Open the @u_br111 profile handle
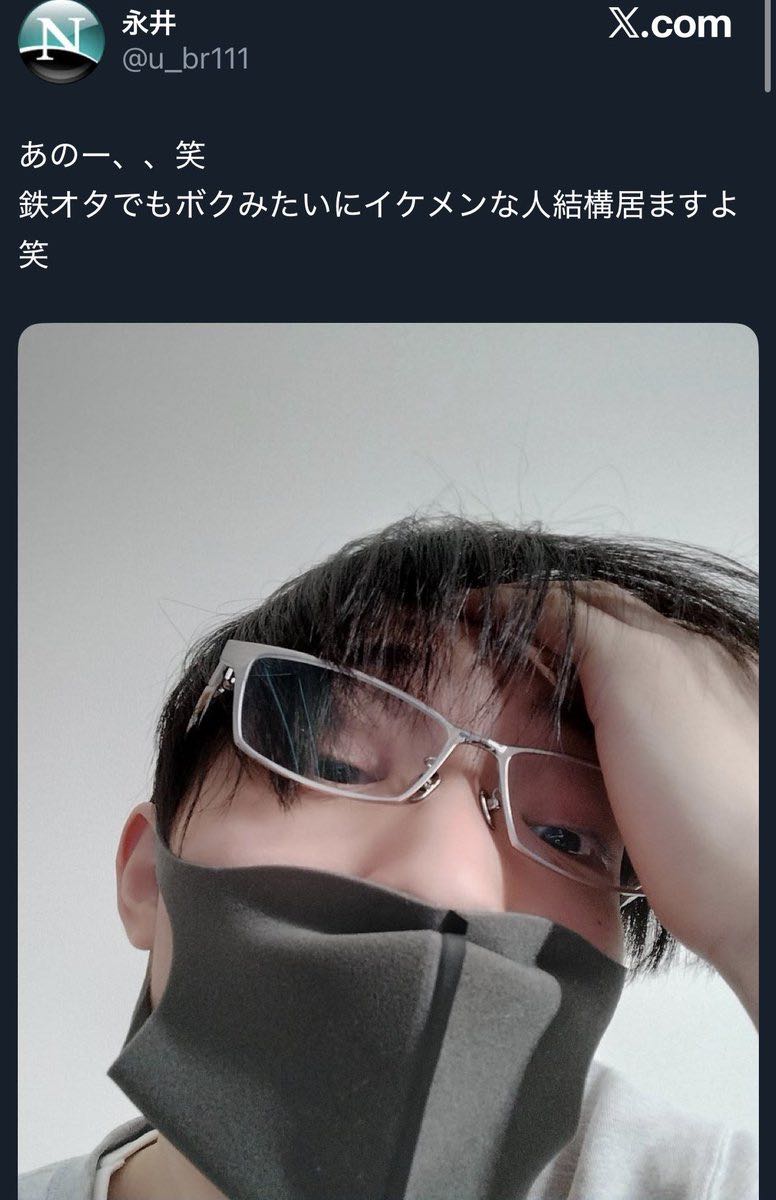 (x=185, y=60)
